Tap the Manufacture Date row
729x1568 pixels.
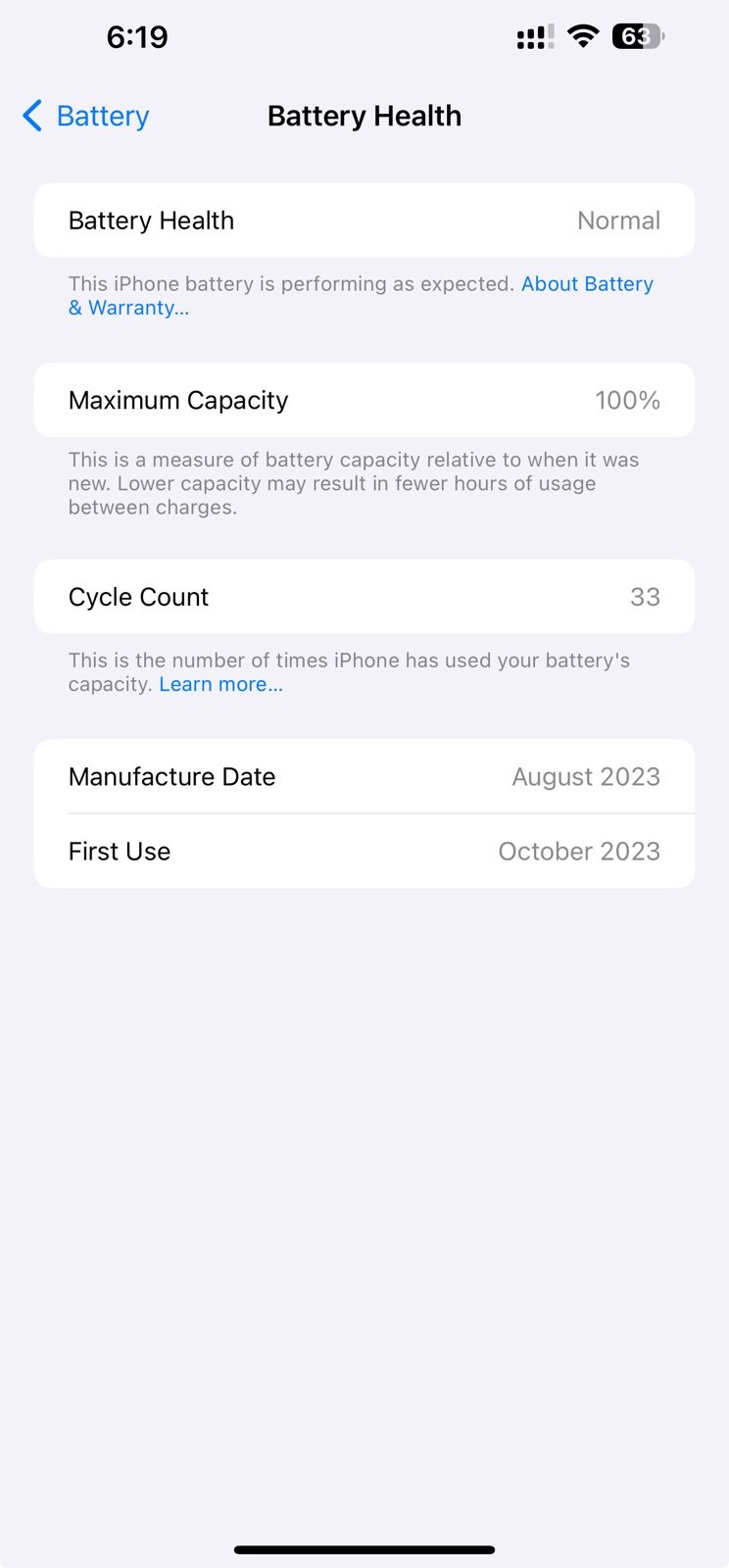pos(364,776)
